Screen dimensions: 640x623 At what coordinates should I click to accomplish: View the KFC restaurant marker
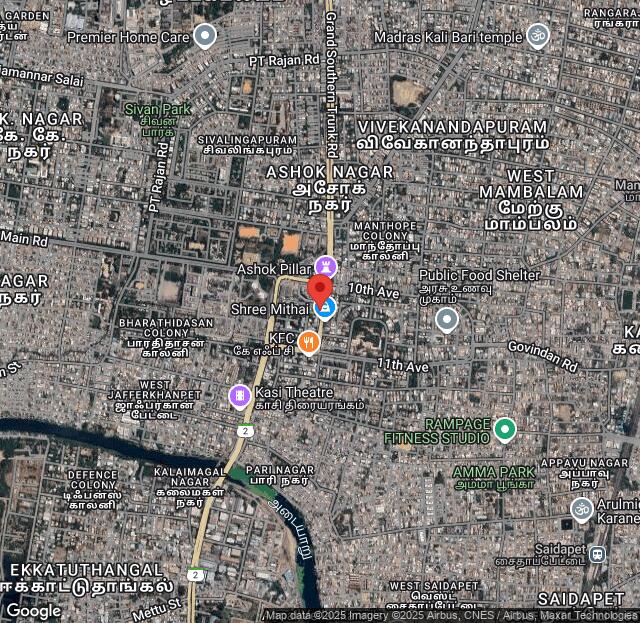pos(309,342)
